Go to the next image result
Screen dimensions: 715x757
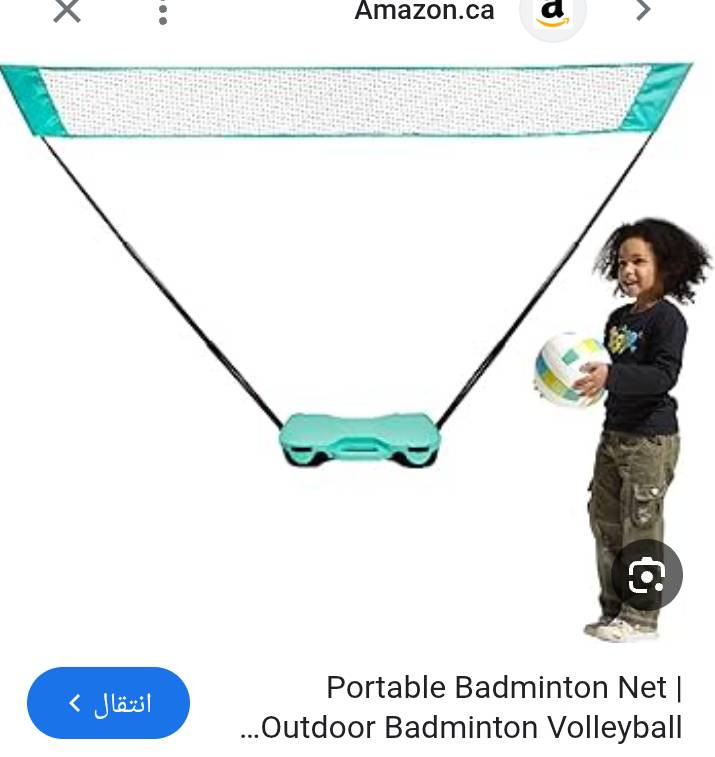click(x=643, y=11)
